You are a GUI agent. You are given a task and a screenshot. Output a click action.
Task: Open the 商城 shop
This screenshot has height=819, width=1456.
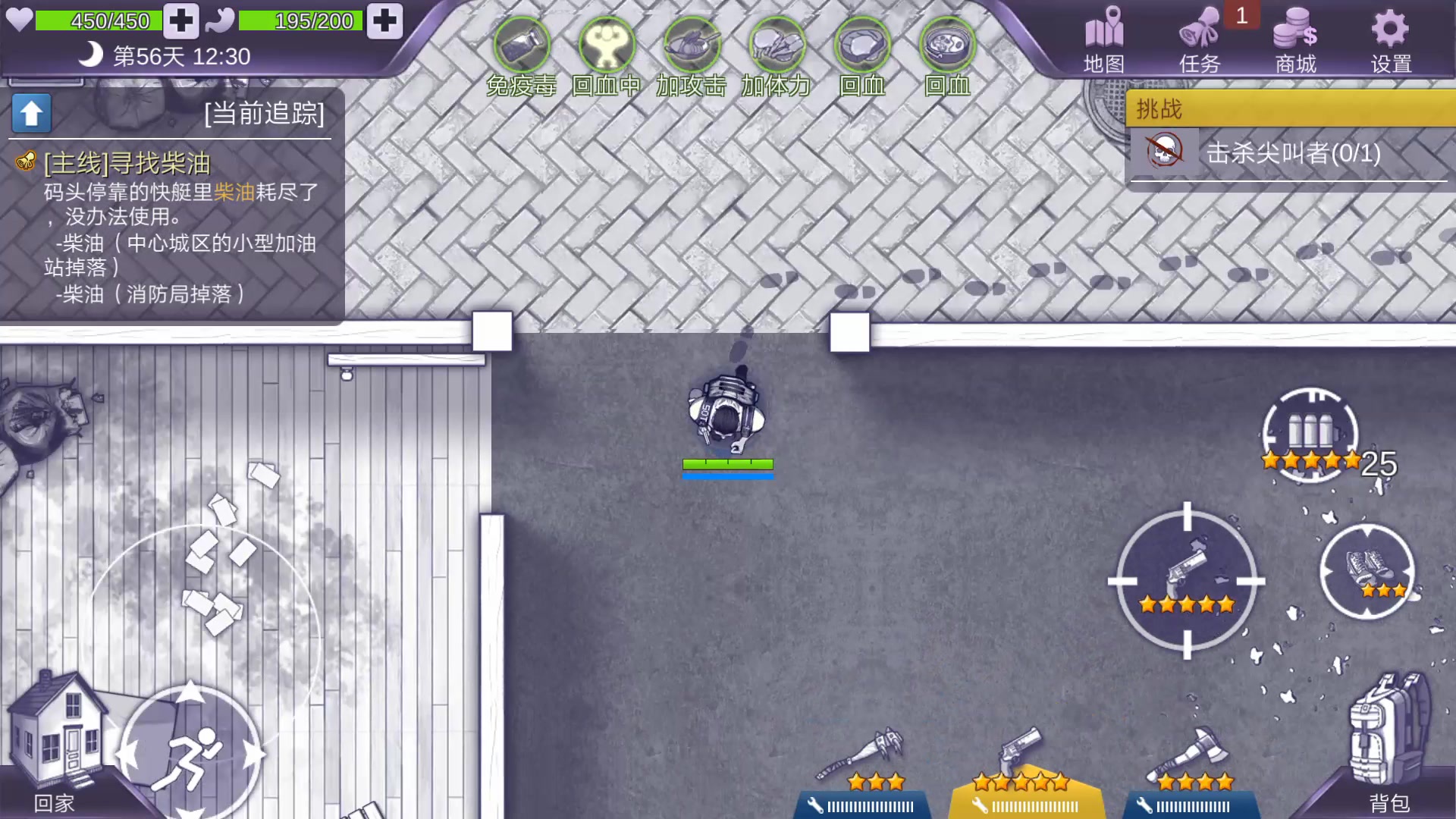click(x=1295, y=39)
